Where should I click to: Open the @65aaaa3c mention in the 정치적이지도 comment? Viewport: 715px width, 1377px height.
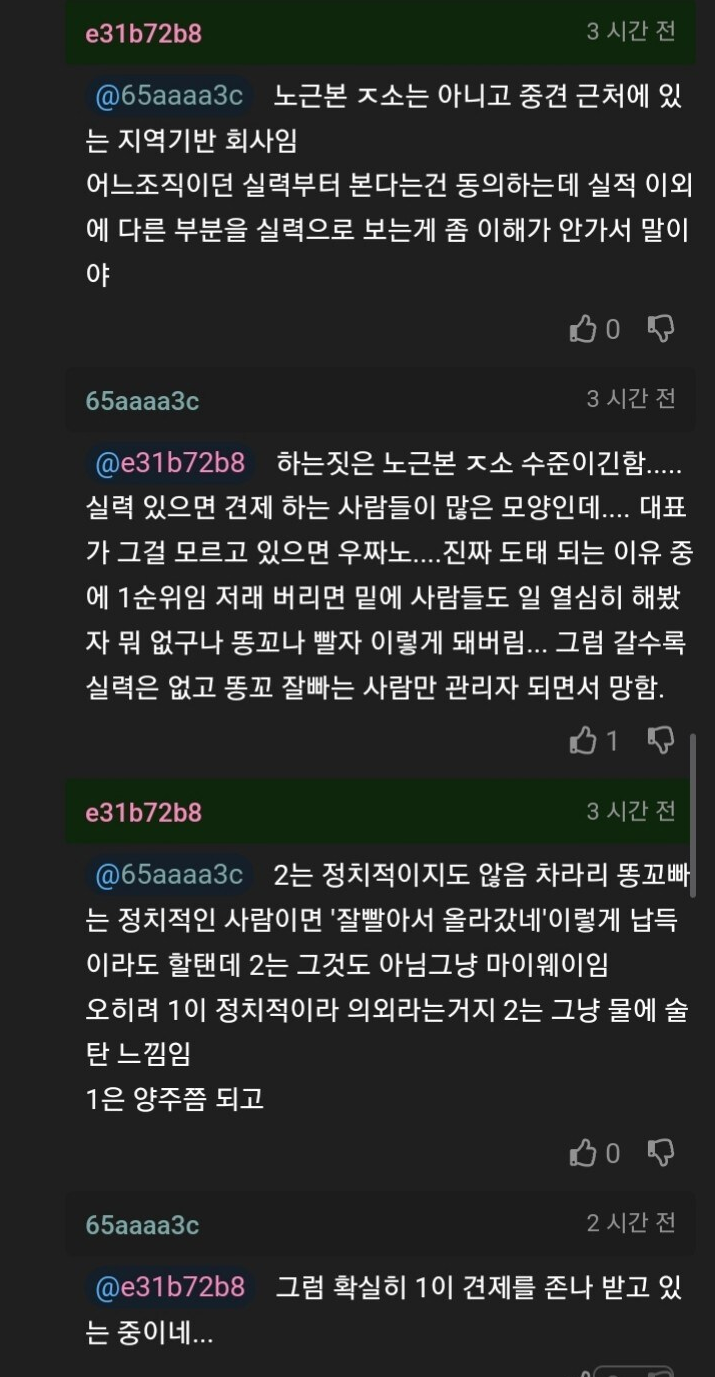coord(169,875)
